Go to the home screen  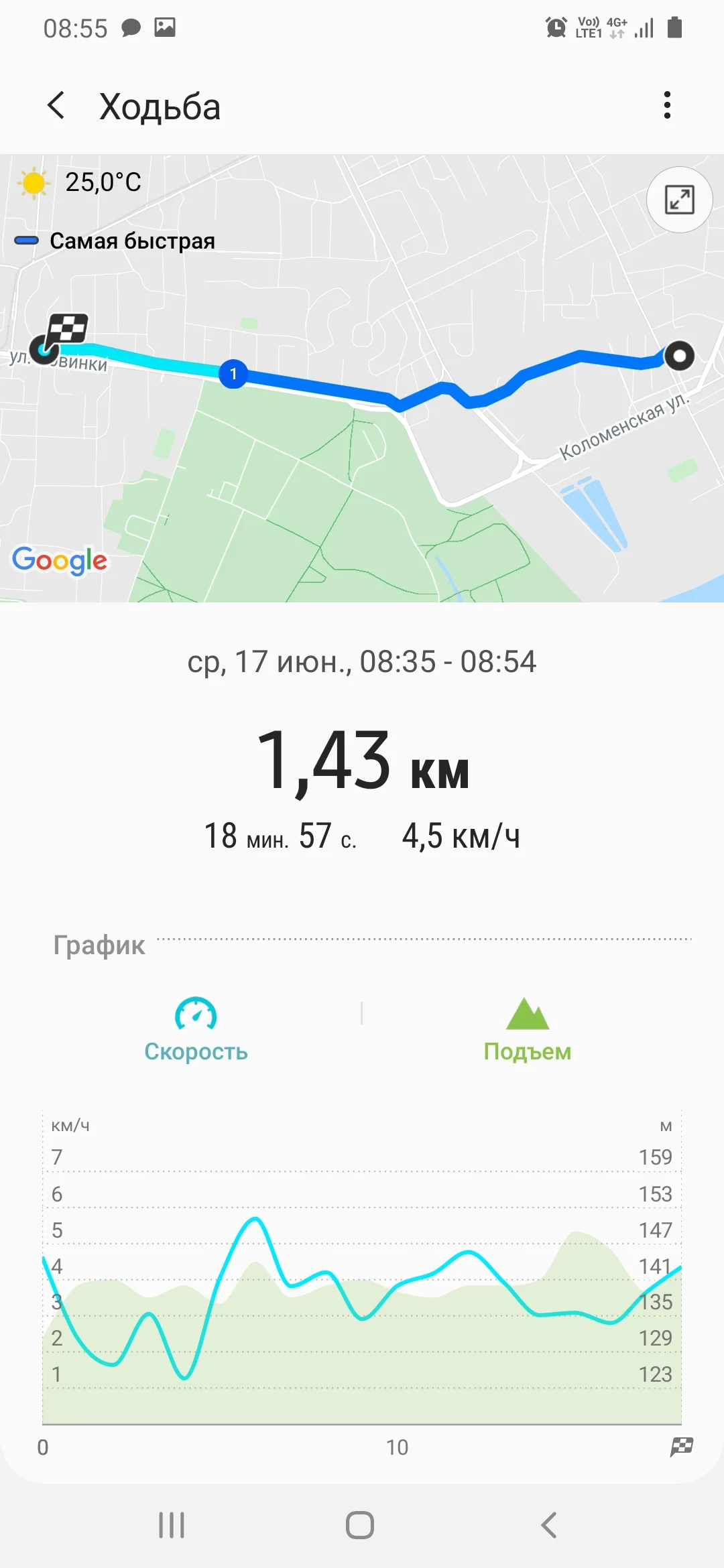[360, 1525]
